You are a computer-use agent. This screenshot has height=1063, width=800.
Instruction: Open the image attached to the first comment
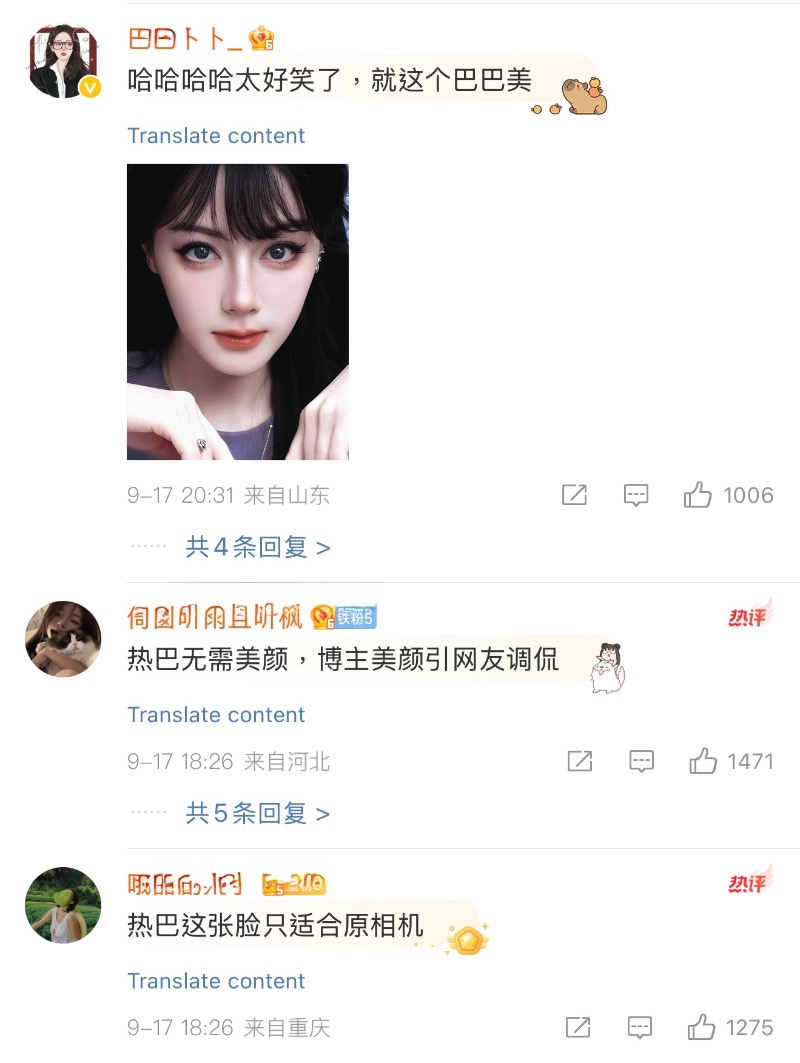[x=238, y=312]
